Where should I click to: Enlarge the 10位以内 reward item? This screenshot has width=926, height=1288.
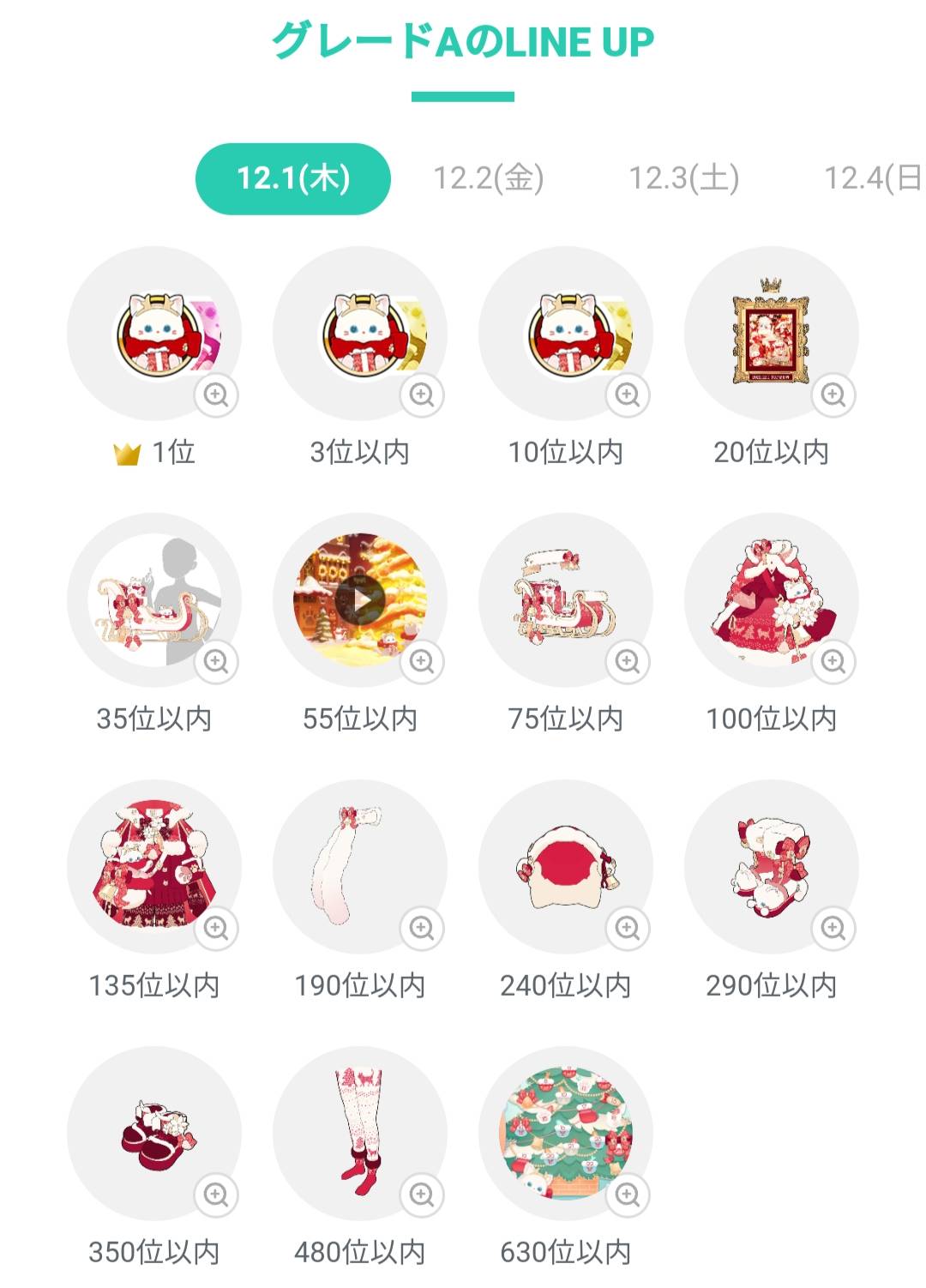(x=628, y=395)
